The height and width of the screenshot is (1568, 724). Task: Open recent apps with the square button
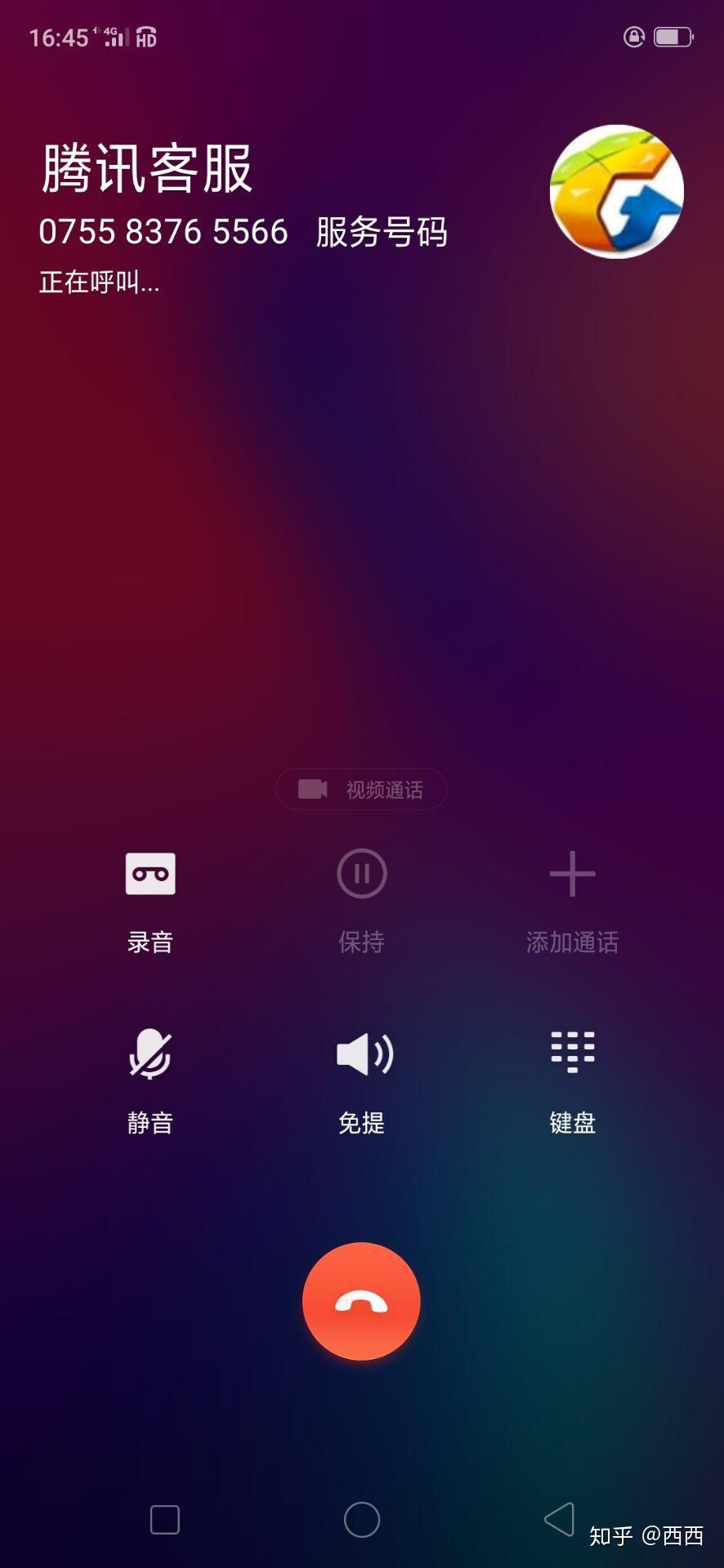[165, 1520]
